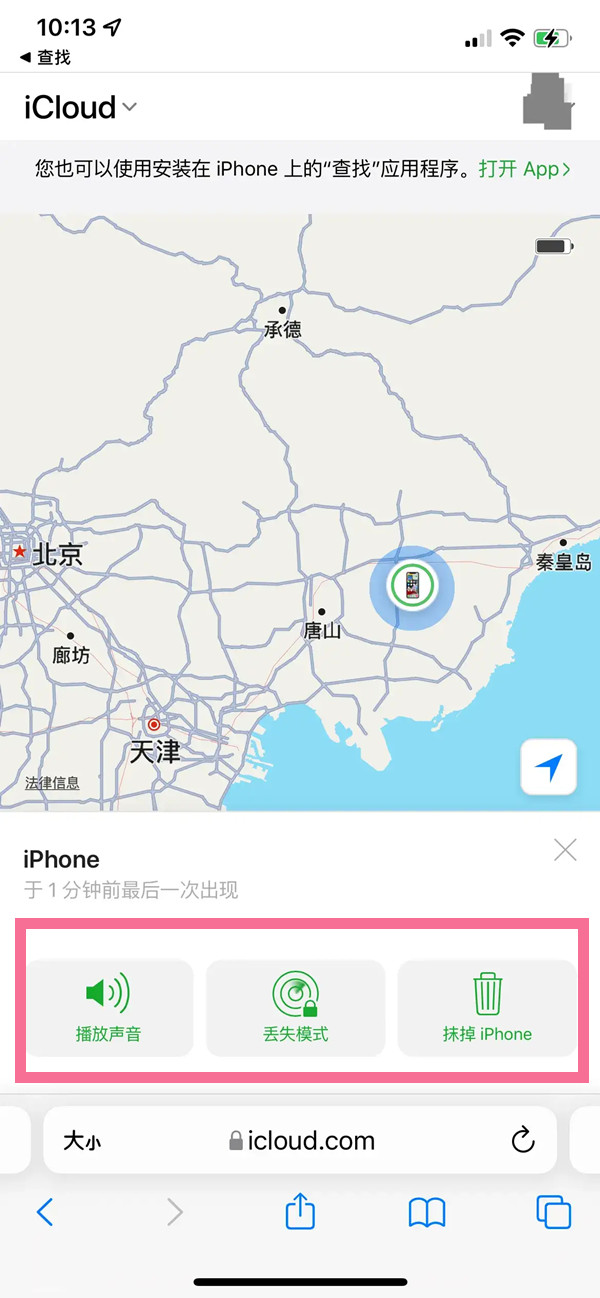Go back in Safari
The height and width of the screenshot is (1298, 600).
(44, 1212)
